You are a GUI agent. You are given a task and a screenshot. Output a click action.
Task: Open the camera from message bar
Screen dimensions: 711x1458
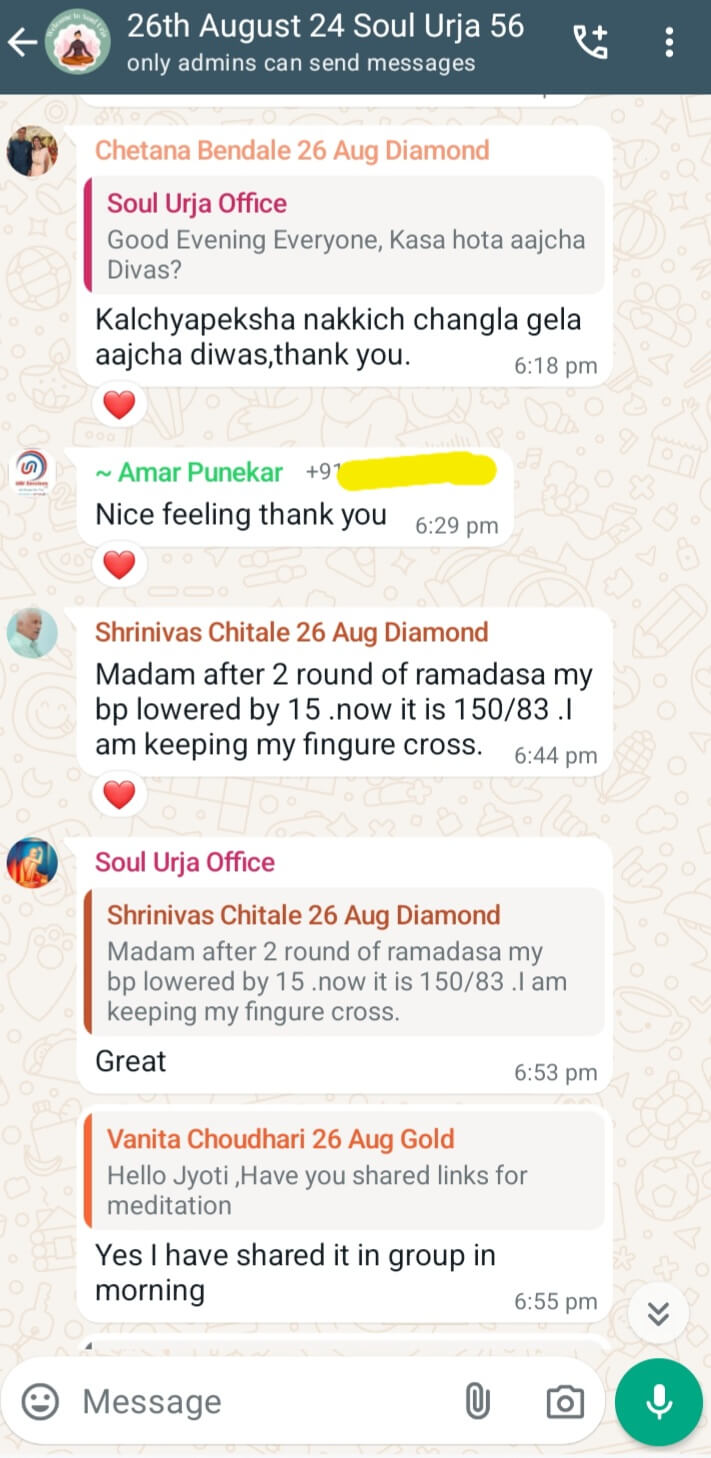pos(565,1402)
